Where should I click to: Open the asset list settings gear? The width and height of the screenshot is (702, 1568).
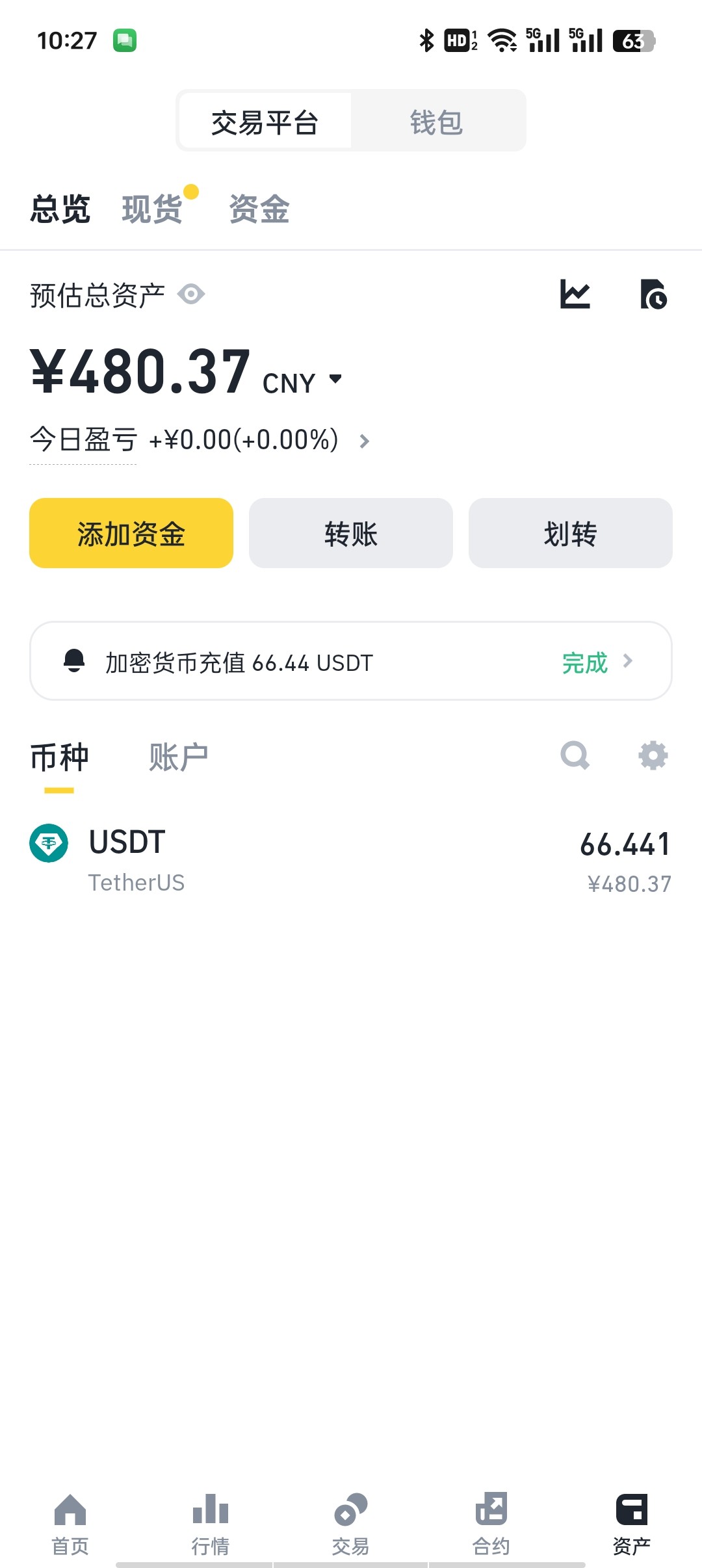[653, 755]
